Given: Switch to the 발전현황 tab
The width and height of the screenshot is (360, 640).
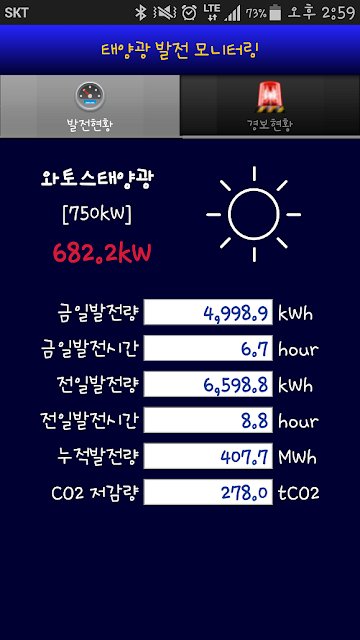Looking at the screenshot, I should [x=90, y=106].
